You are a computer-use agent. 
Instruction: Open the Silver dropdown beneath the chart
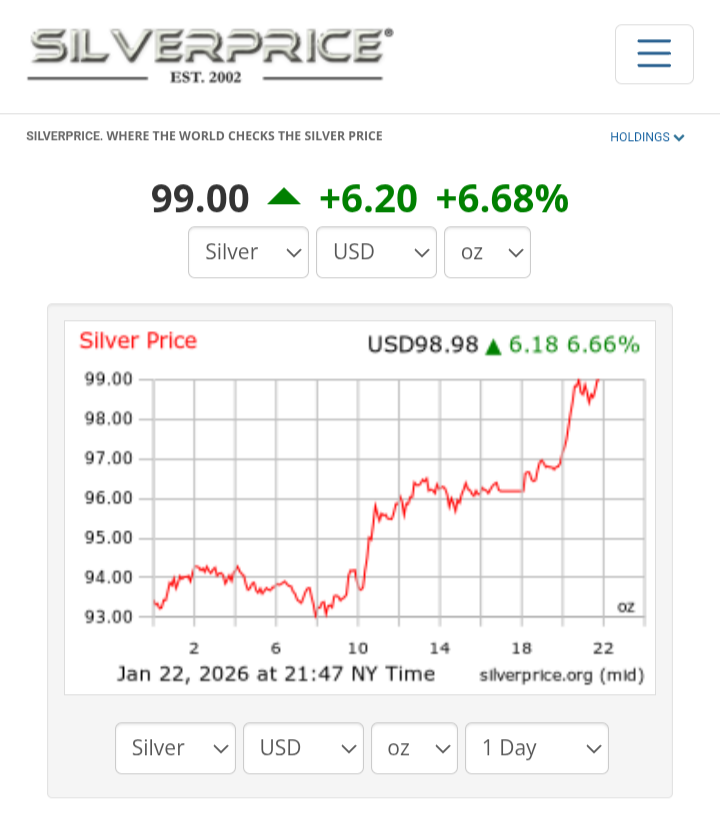(x=175, y=748)
